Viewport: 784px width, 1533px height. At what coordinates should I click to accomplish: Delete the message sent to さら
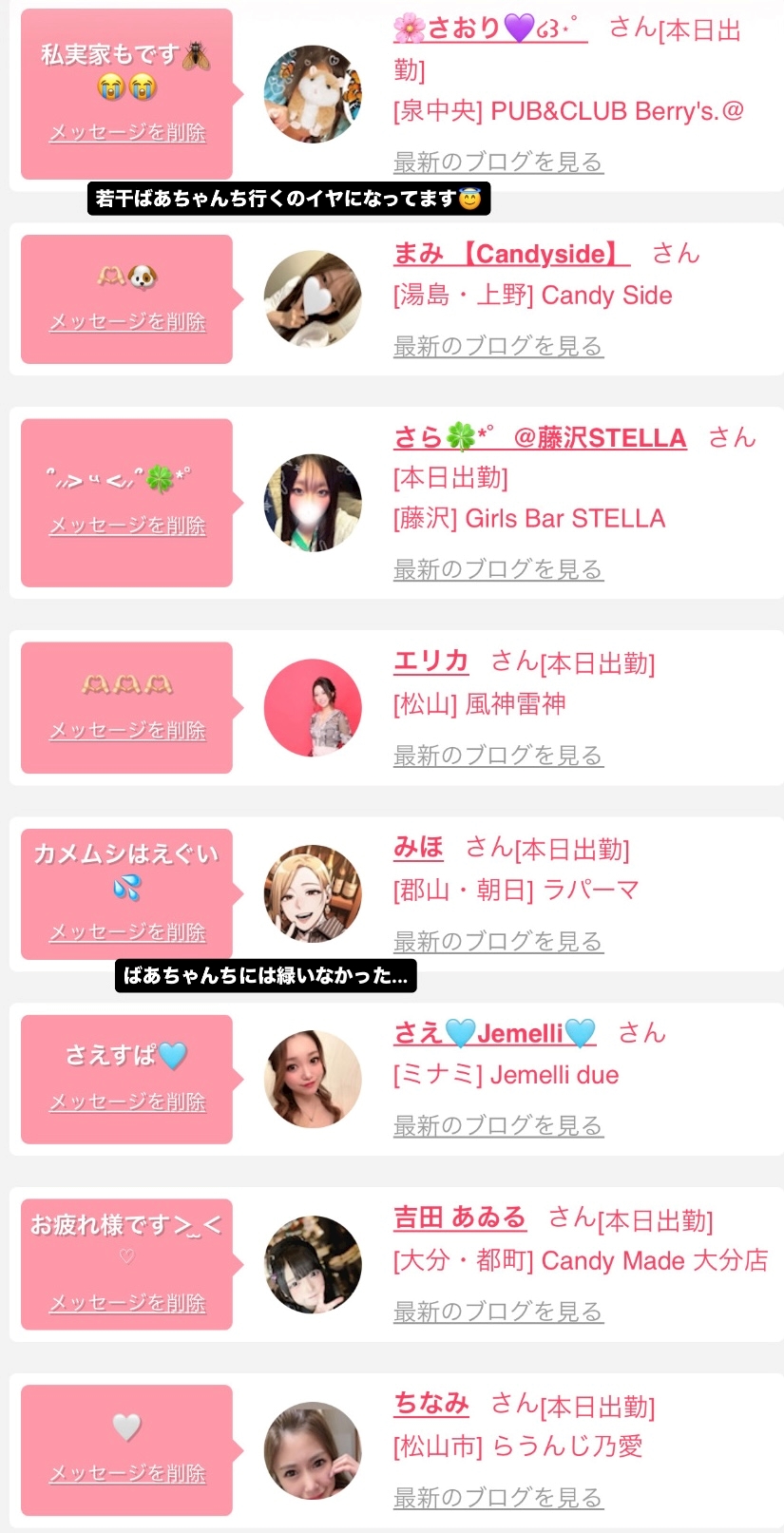[127, 526]
